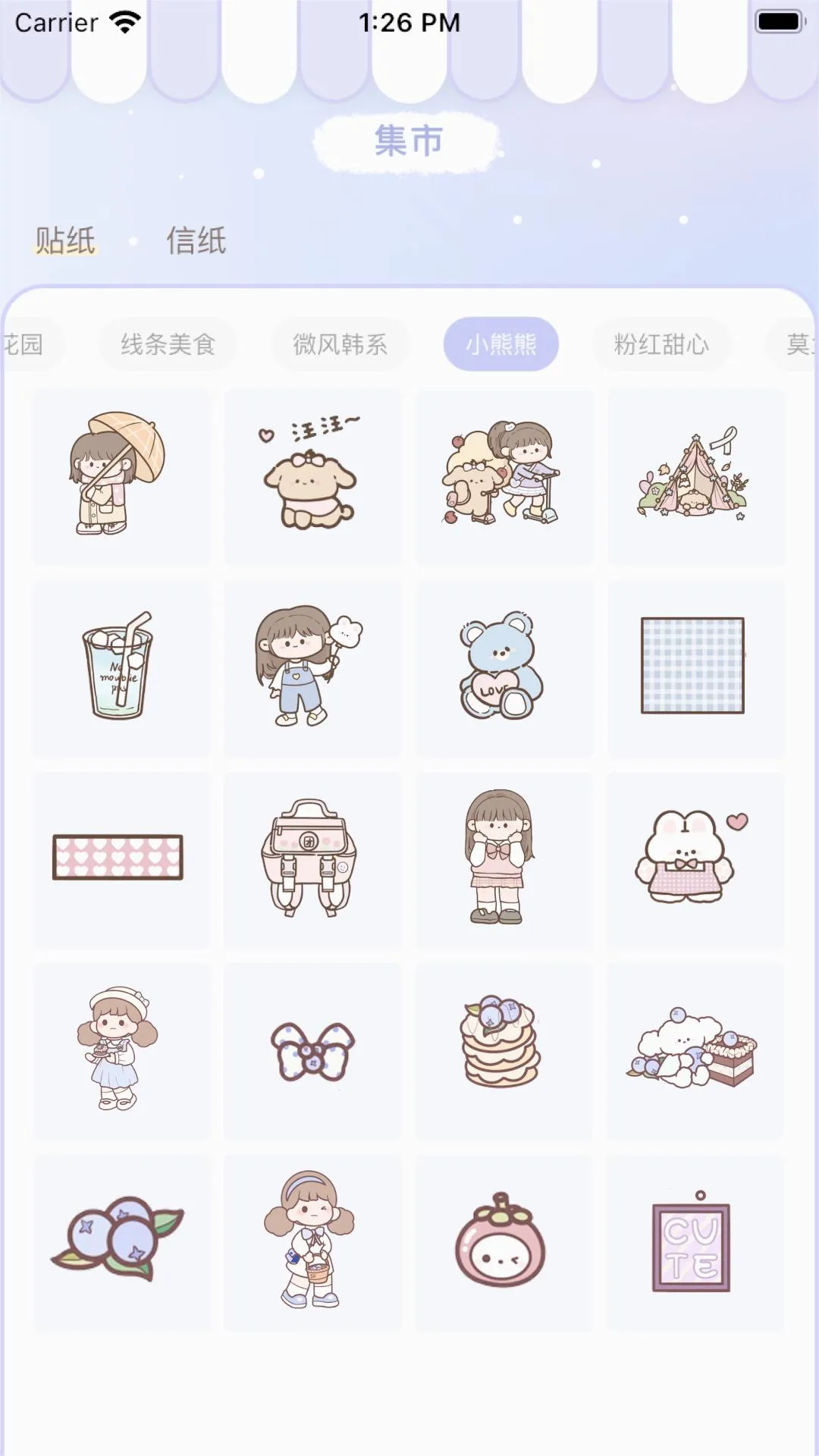Screen dimensions: 819x1456
Task: Pick the iced drink glass sticker
Action: coord(120,667)
